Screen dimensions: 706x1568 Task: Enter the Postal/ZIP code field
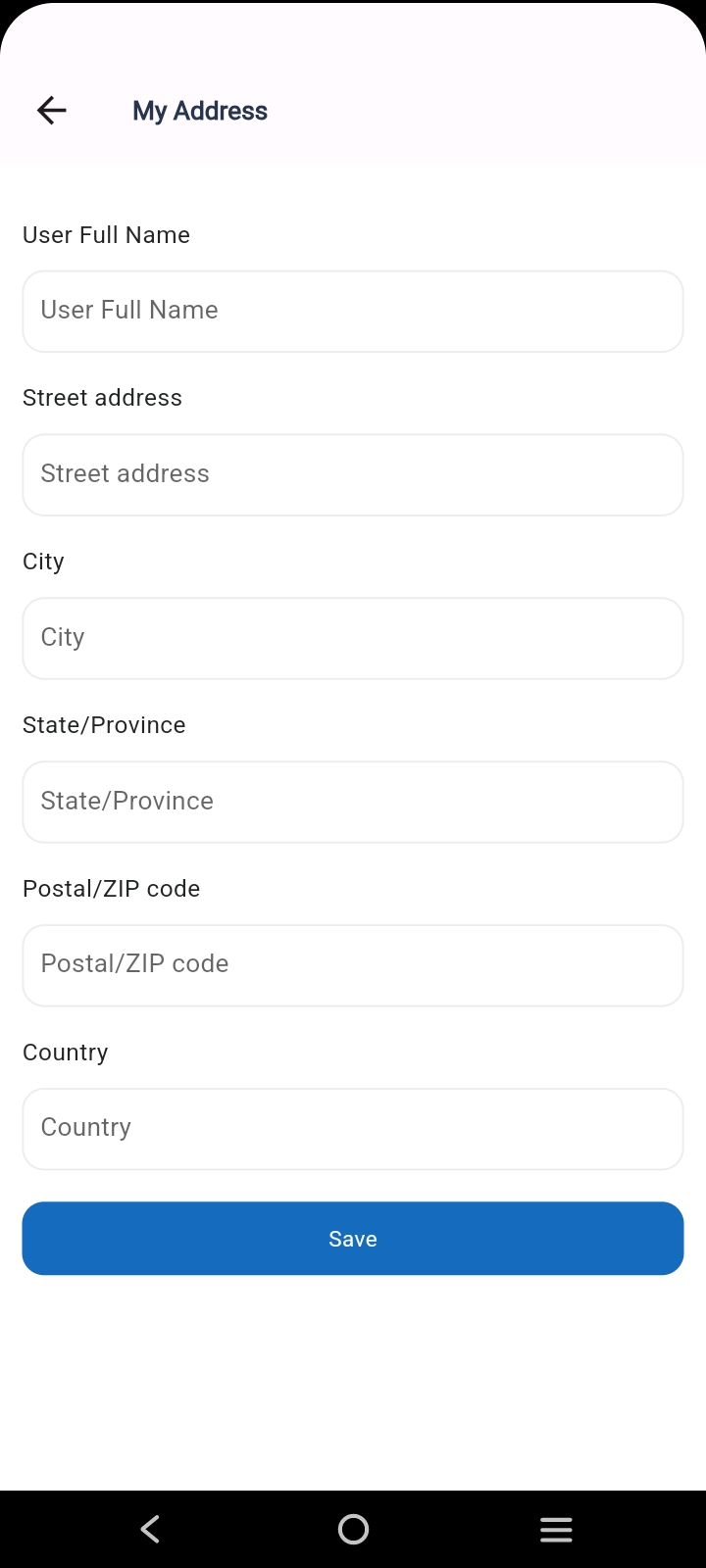(353, 966)
